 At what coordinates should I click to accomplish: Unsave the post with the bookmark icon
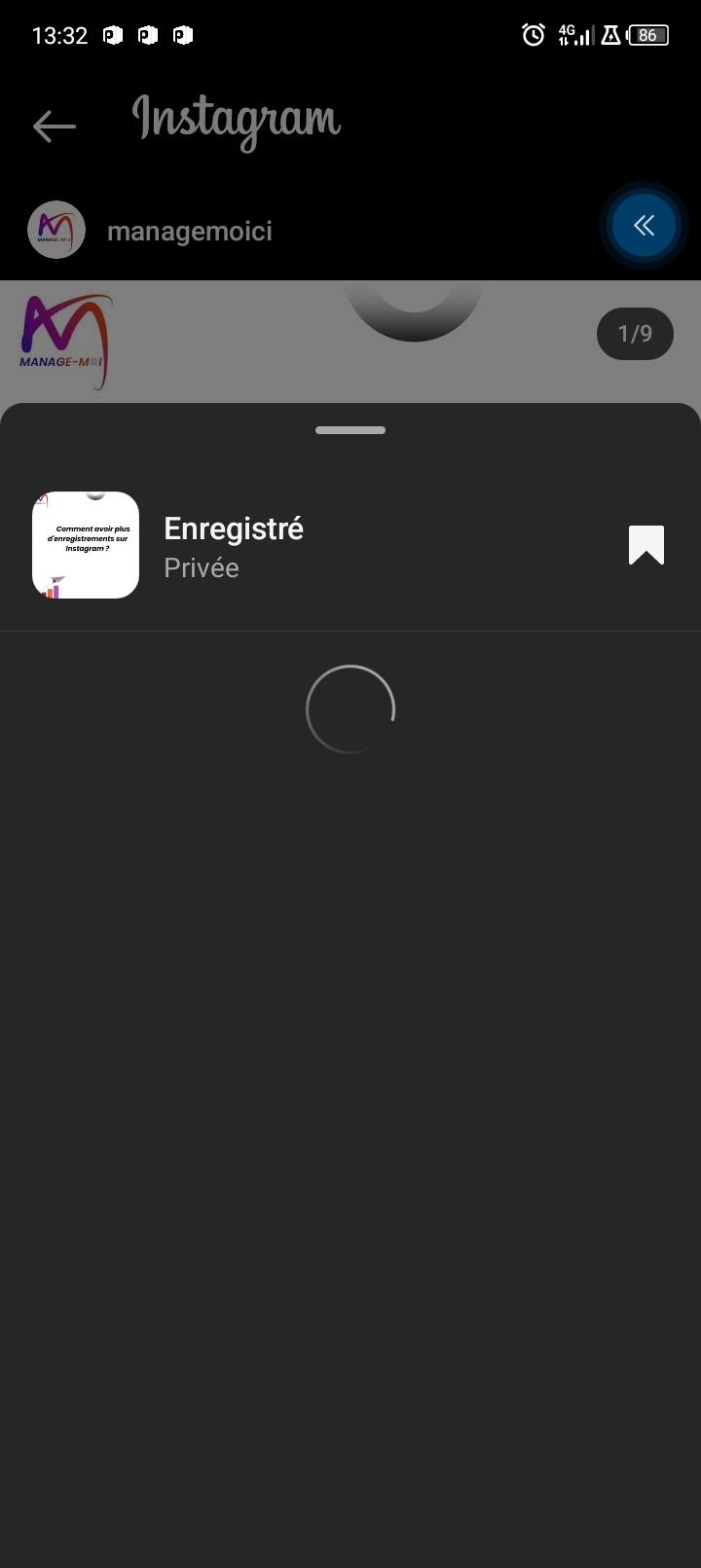(646, 545)
